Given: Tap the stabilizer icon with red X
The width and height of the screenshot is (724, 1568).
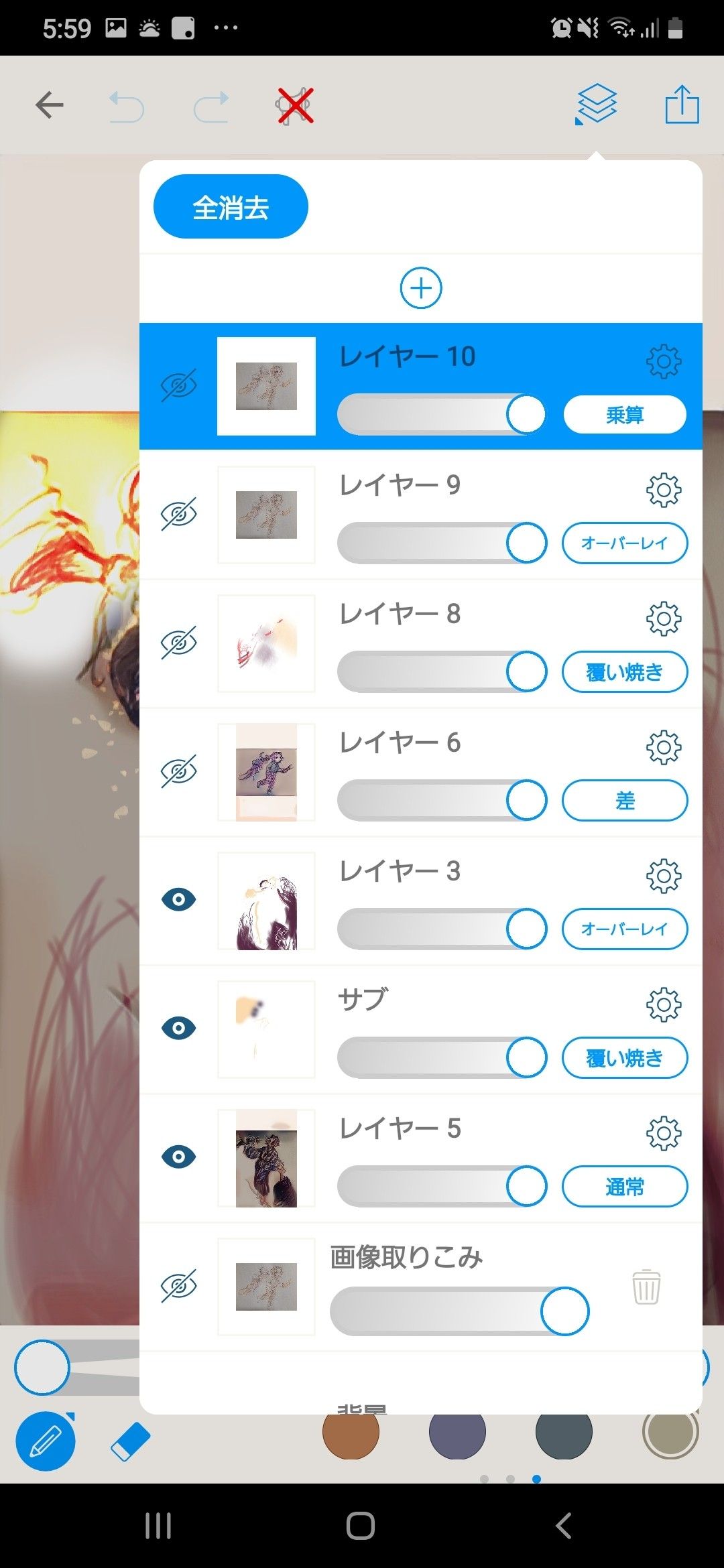Looking at the screenshot, I should [295, 106].
